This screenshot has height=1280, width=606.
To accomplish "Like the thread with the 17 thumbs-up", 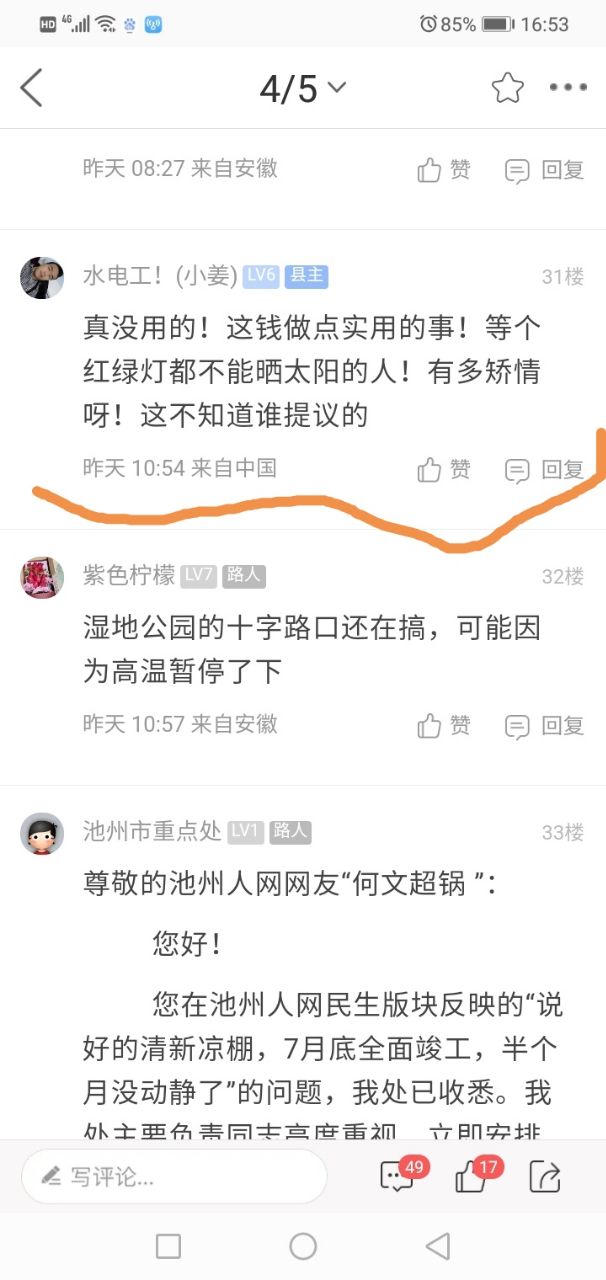I will pyautogui.click(x=472, y=1176).
